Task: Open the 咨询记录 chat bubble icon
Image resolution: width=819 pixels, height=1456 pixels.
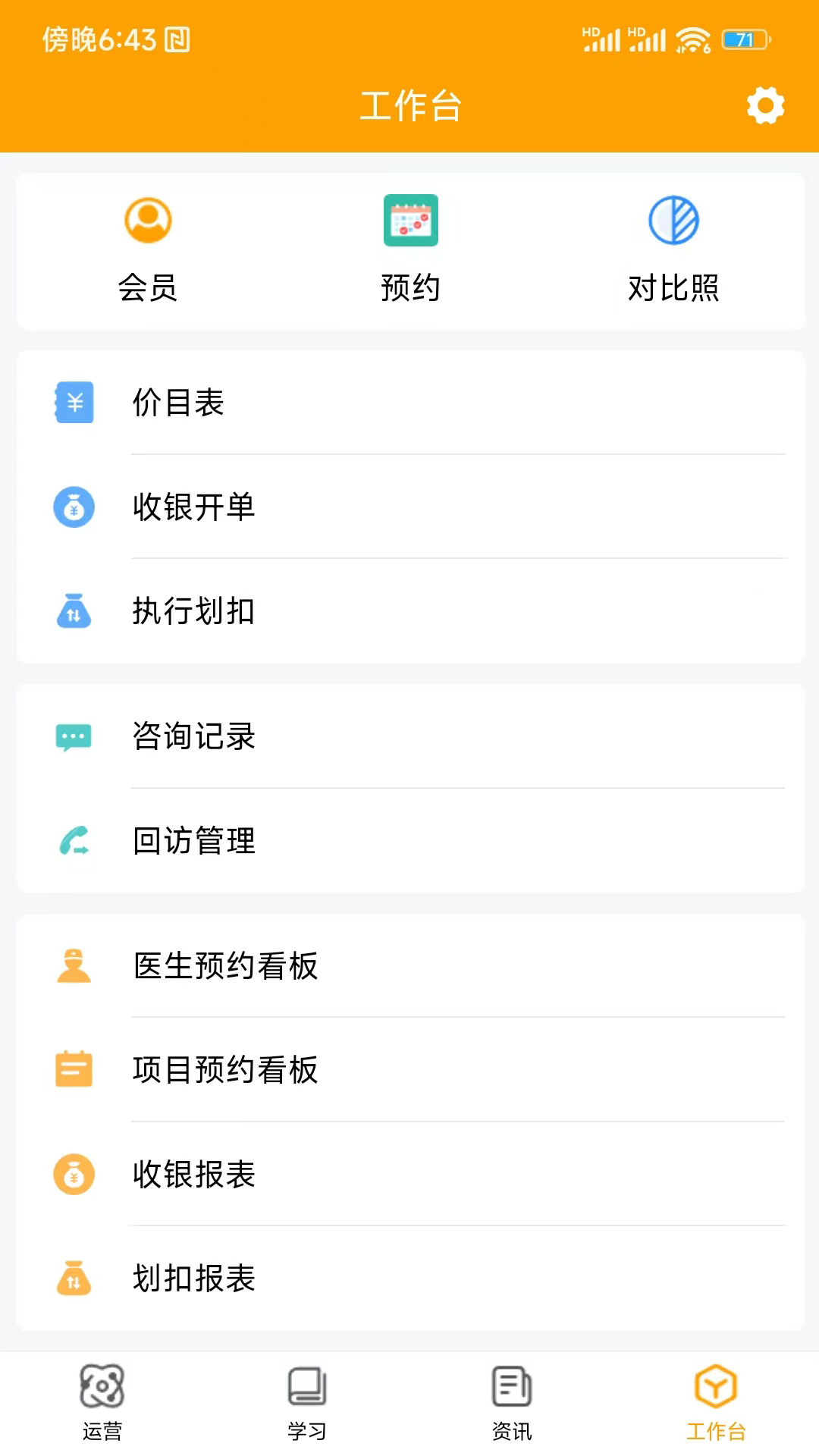Action: [74, 736]
